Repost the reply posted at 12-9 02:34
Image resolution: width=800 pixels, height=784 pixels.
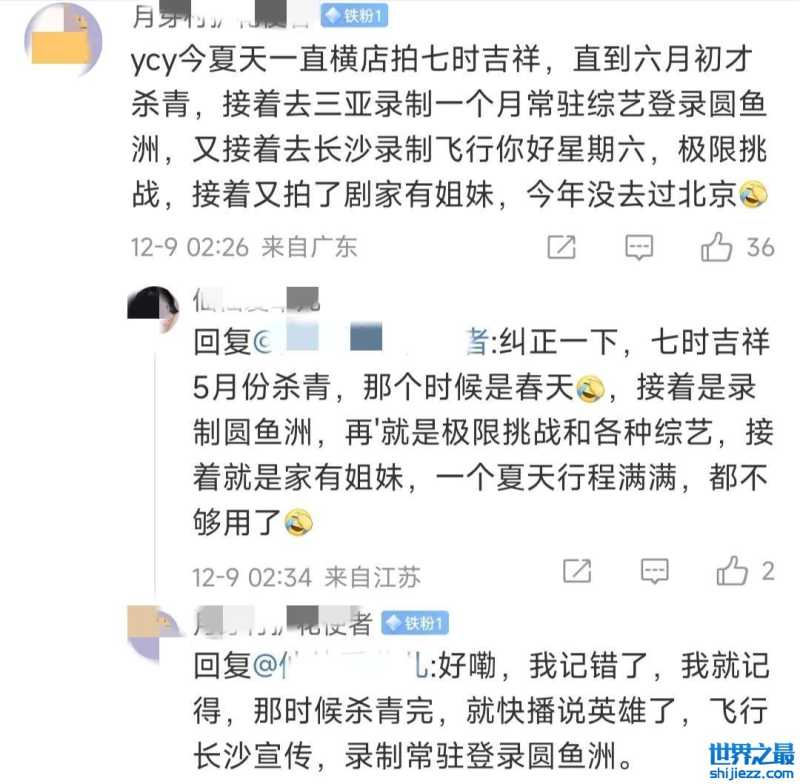[577, 571]
